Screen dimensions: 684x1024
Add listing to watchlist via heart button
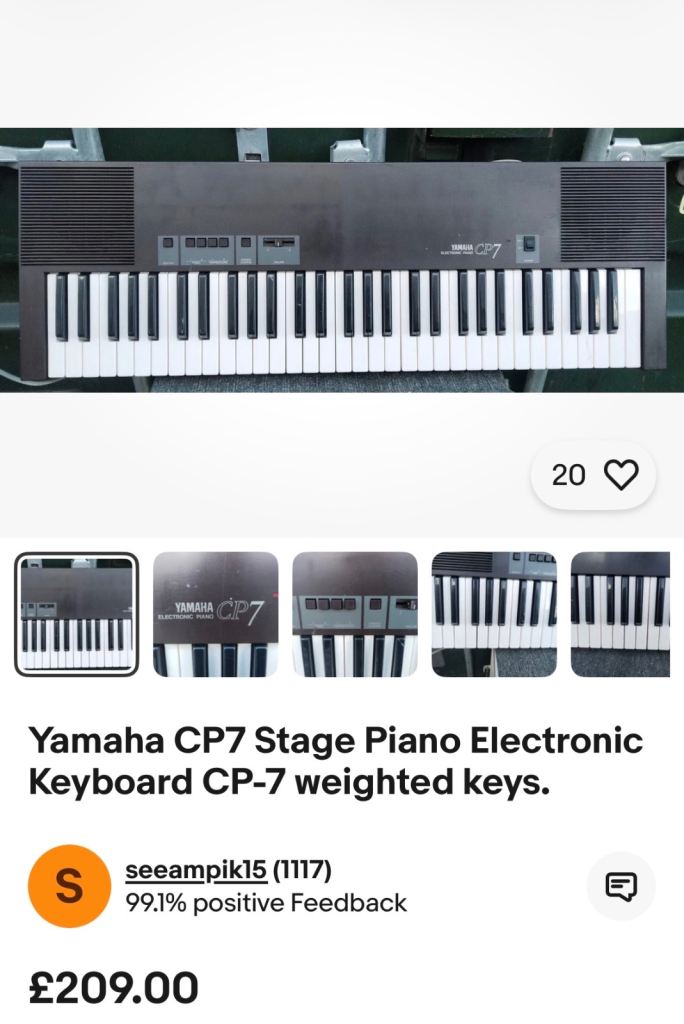point(620,475)
